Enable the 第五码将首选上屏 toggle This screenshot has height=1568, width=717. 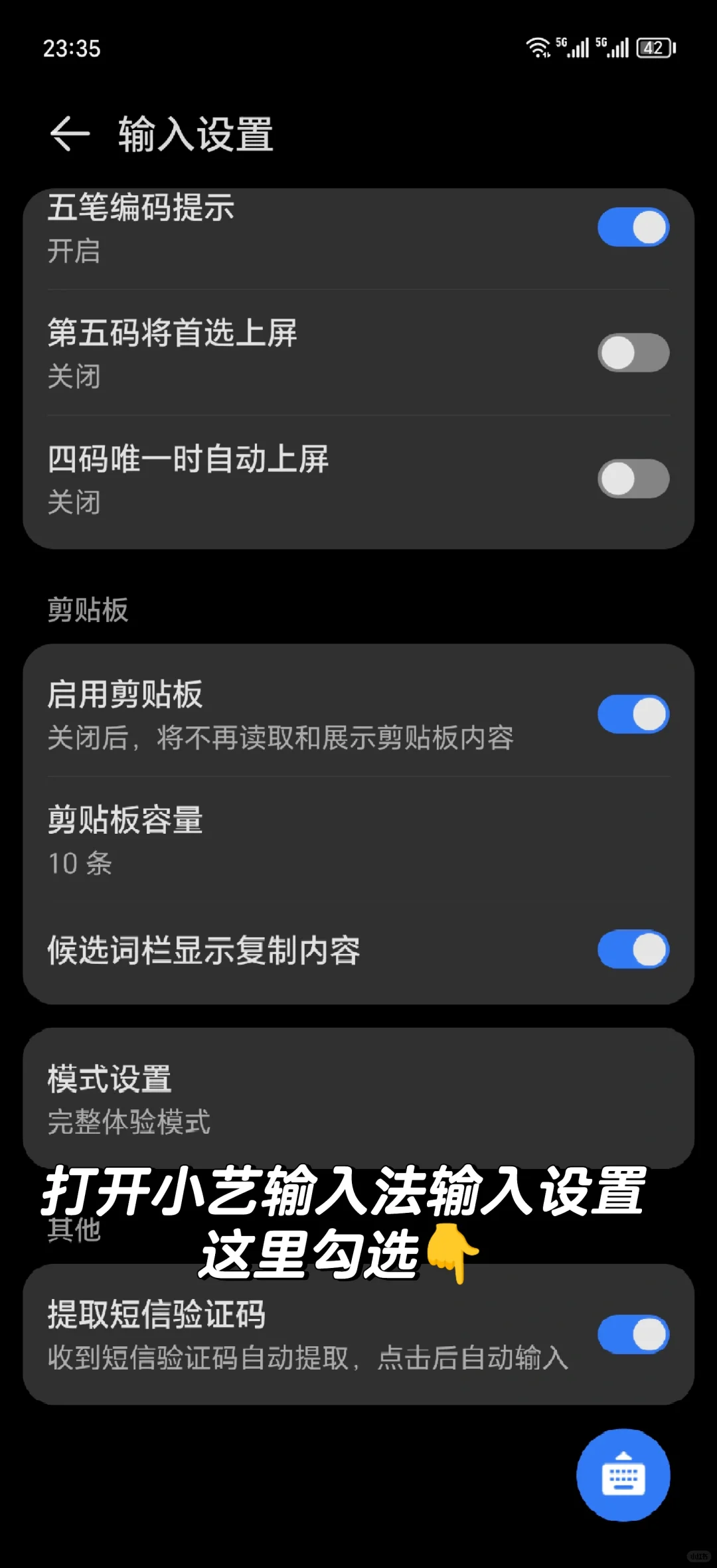tap(633, 353)
